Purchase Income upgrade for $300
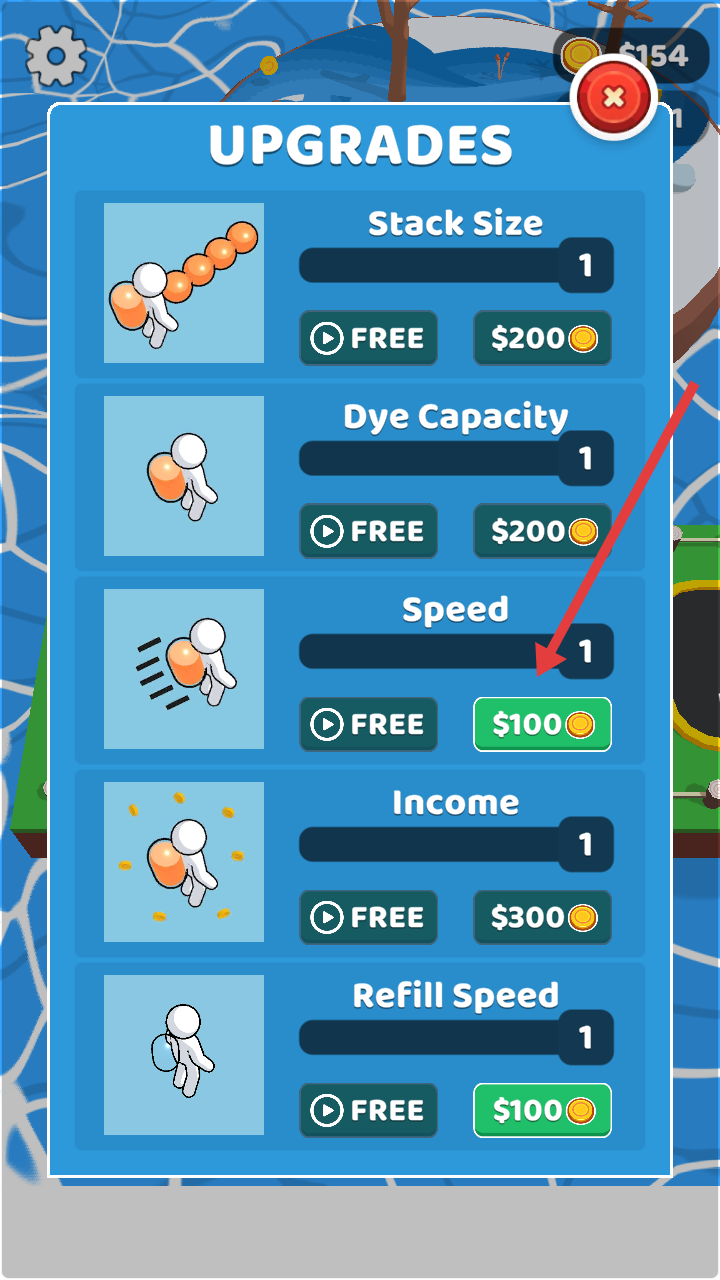 542,917
